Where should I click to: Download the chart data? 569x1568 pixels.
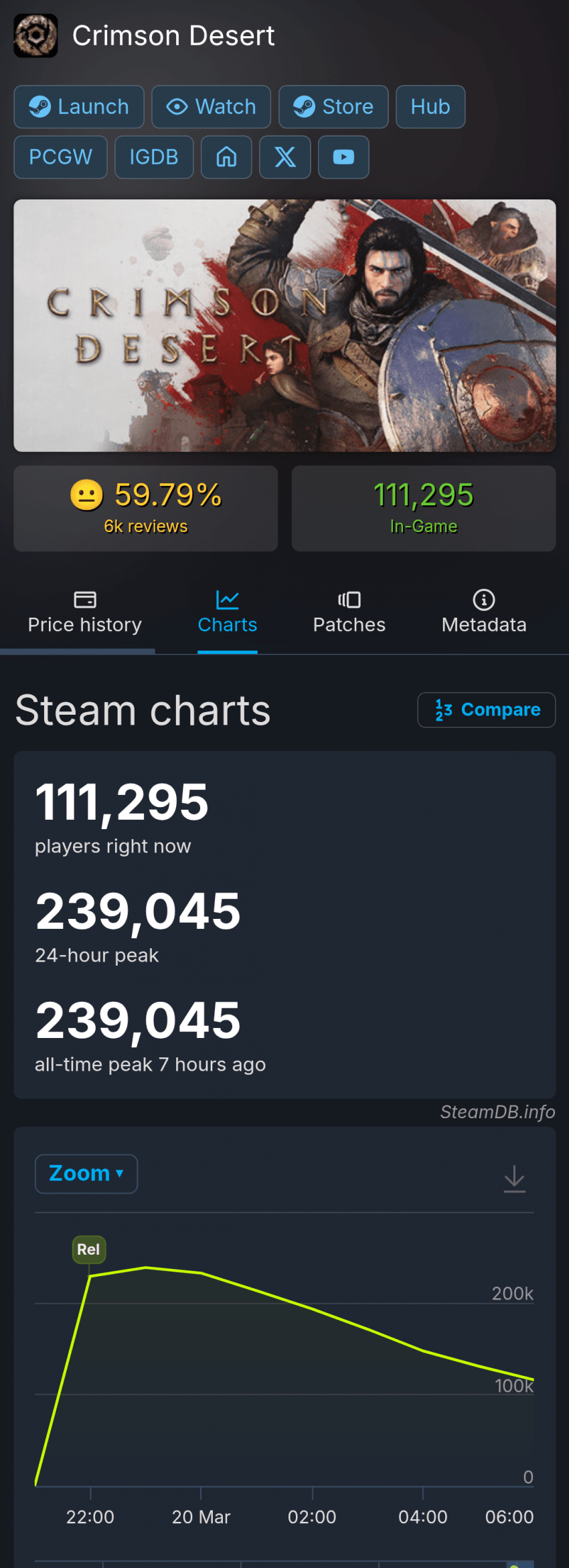514,1179
